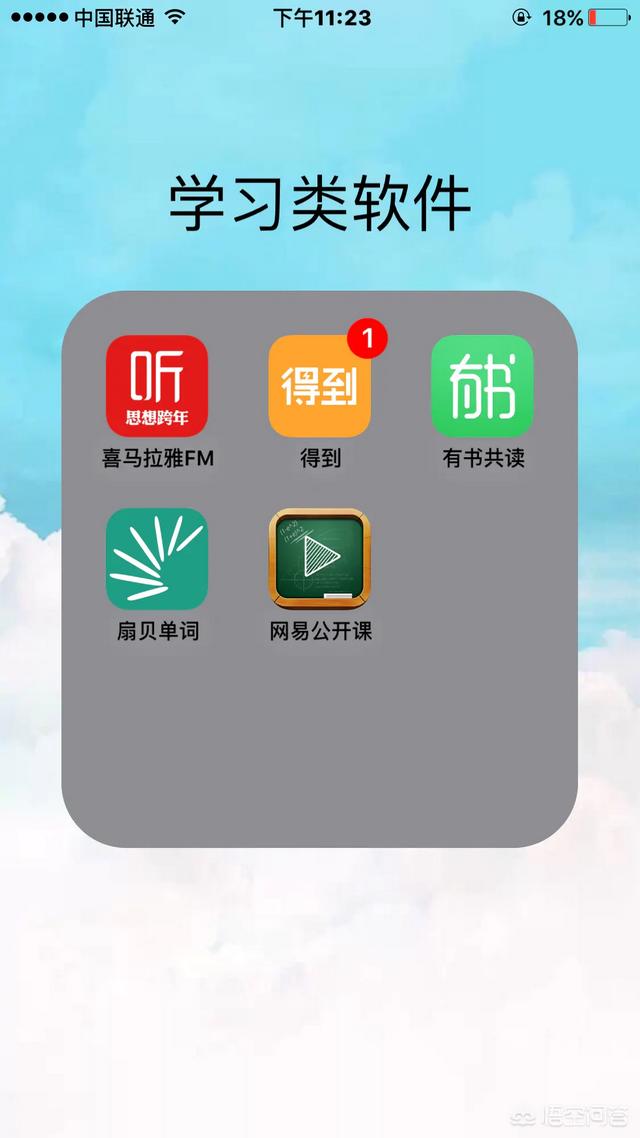Open 有书共读 app
The width and height of the screenshot is (640, 1138).
point(482,386)
